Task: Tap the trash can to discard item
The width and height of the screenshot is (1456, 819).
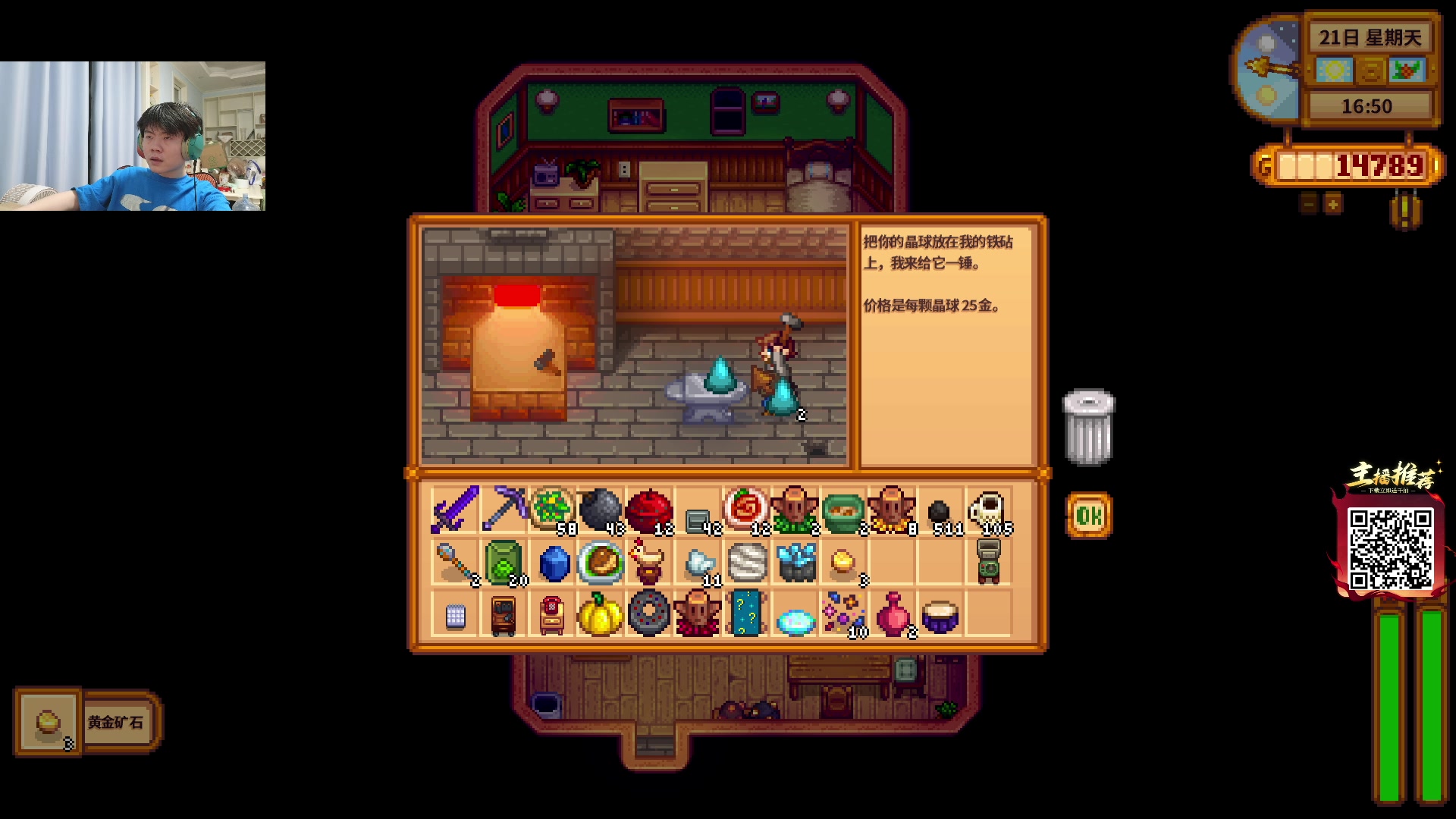Action: pos(1088,427)
